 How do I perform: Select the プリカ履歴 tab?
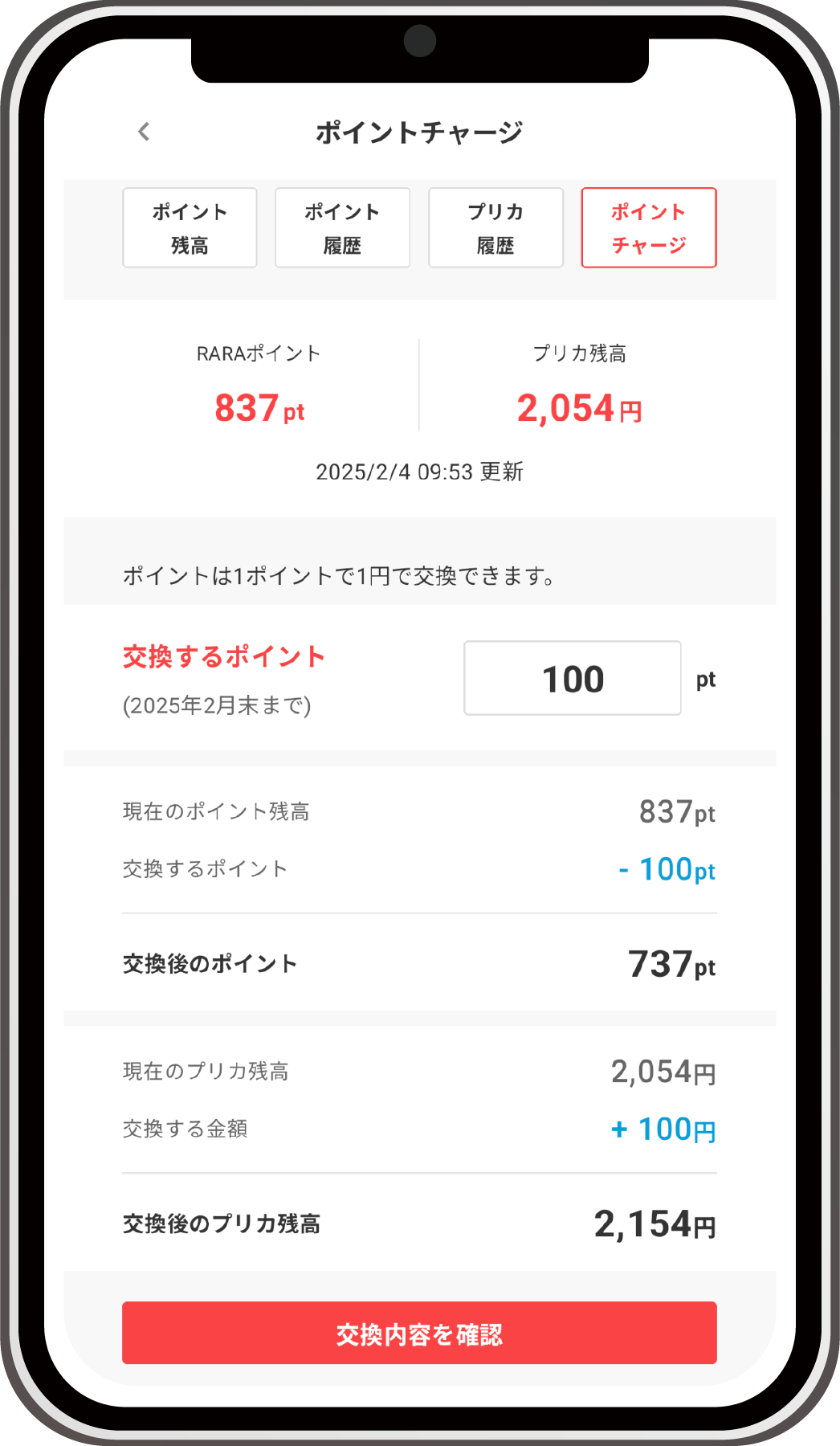495,228
